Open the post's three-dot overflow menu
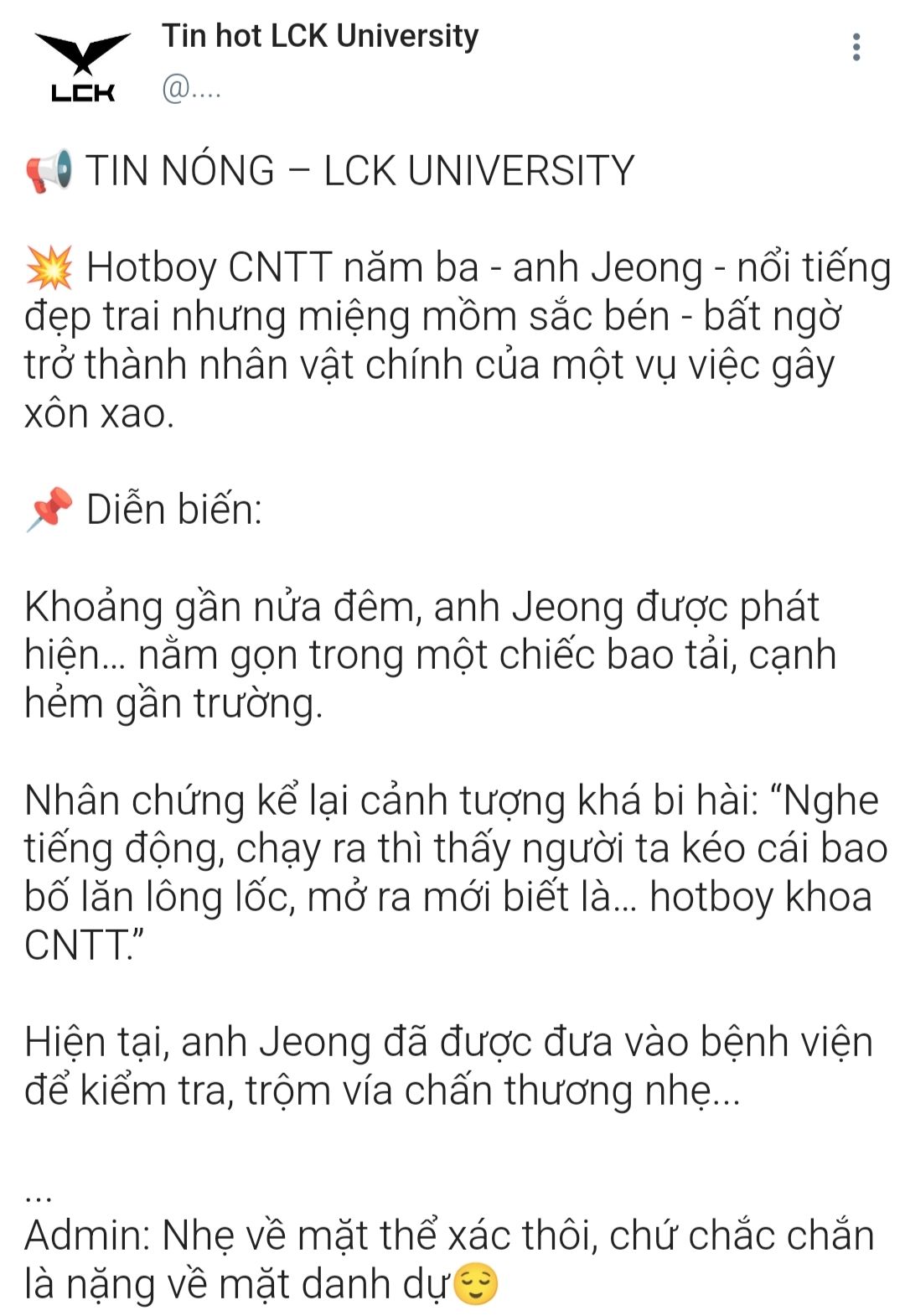Image resolution: width=905 pixels, height=1316 pixels. (x=856, y=47)
